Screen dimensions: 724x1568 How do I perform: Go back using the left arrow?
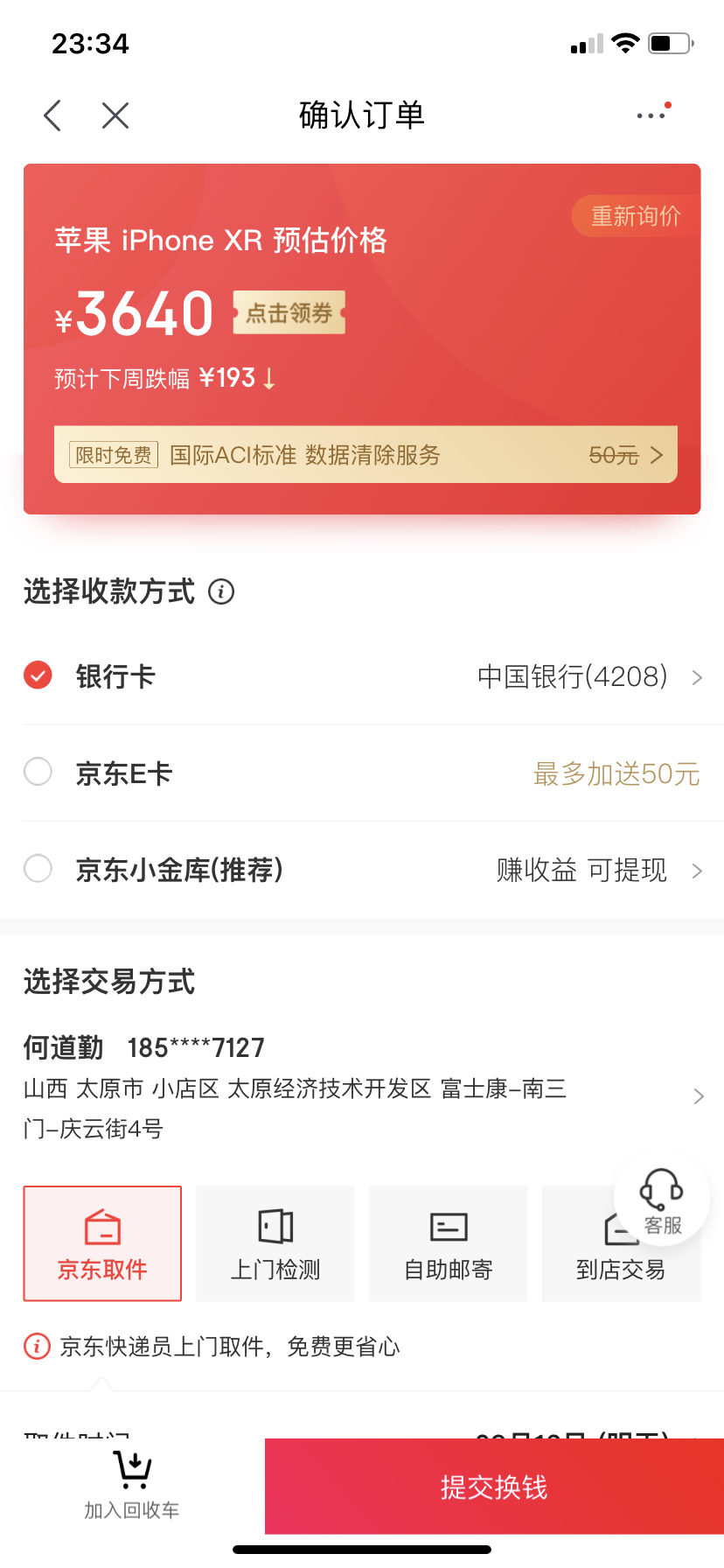tap(52, 115)
